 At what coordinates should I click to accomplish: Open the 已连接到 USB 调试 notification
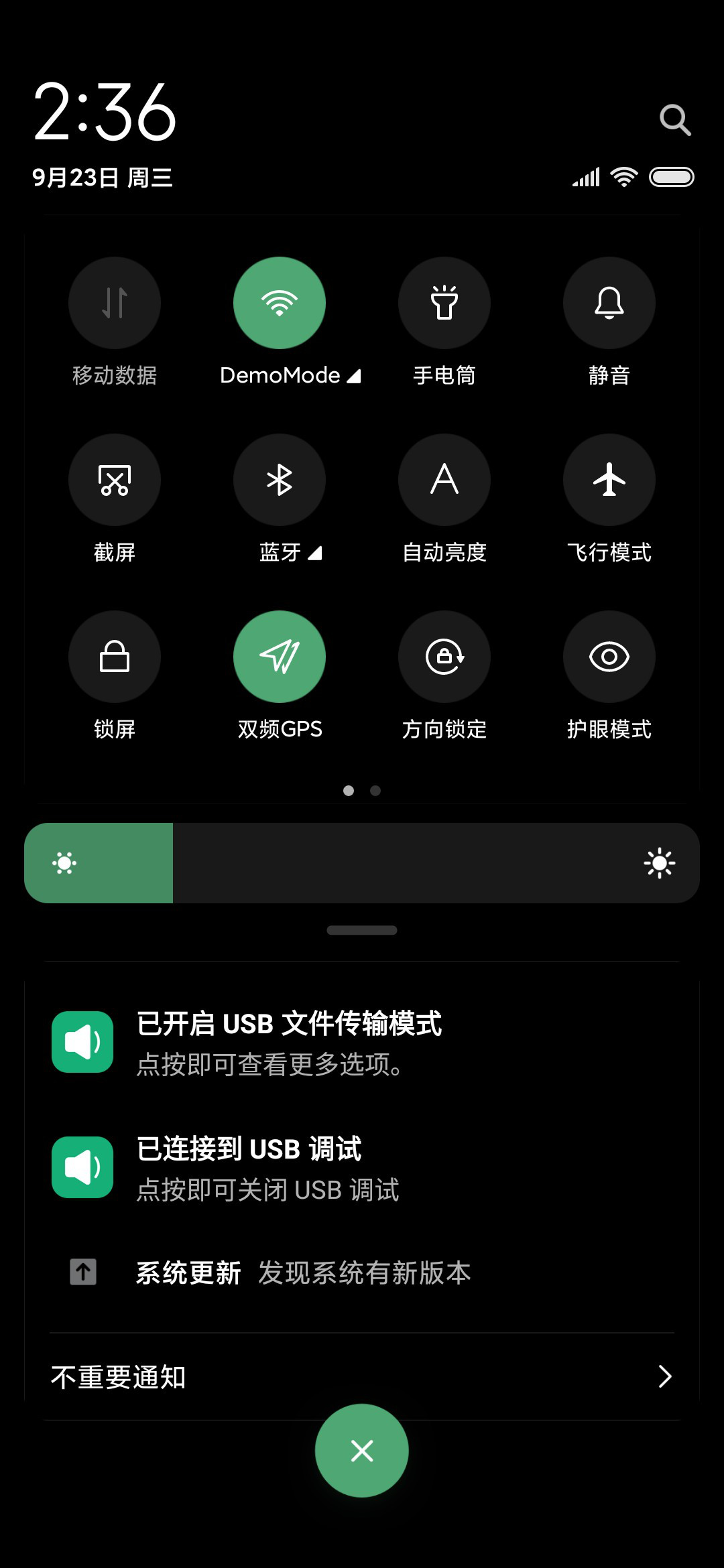point(362,1168)
